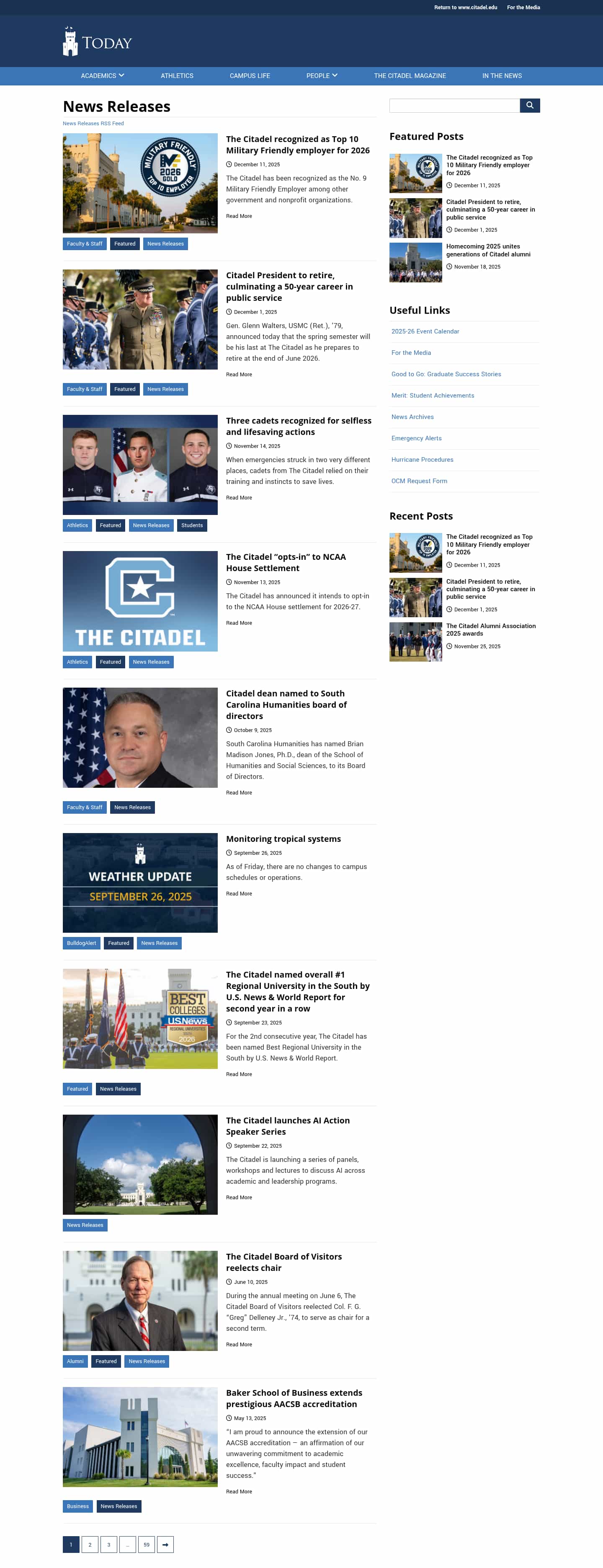
Task: Select page 59 in pagination
Action: click(147, 1544)
